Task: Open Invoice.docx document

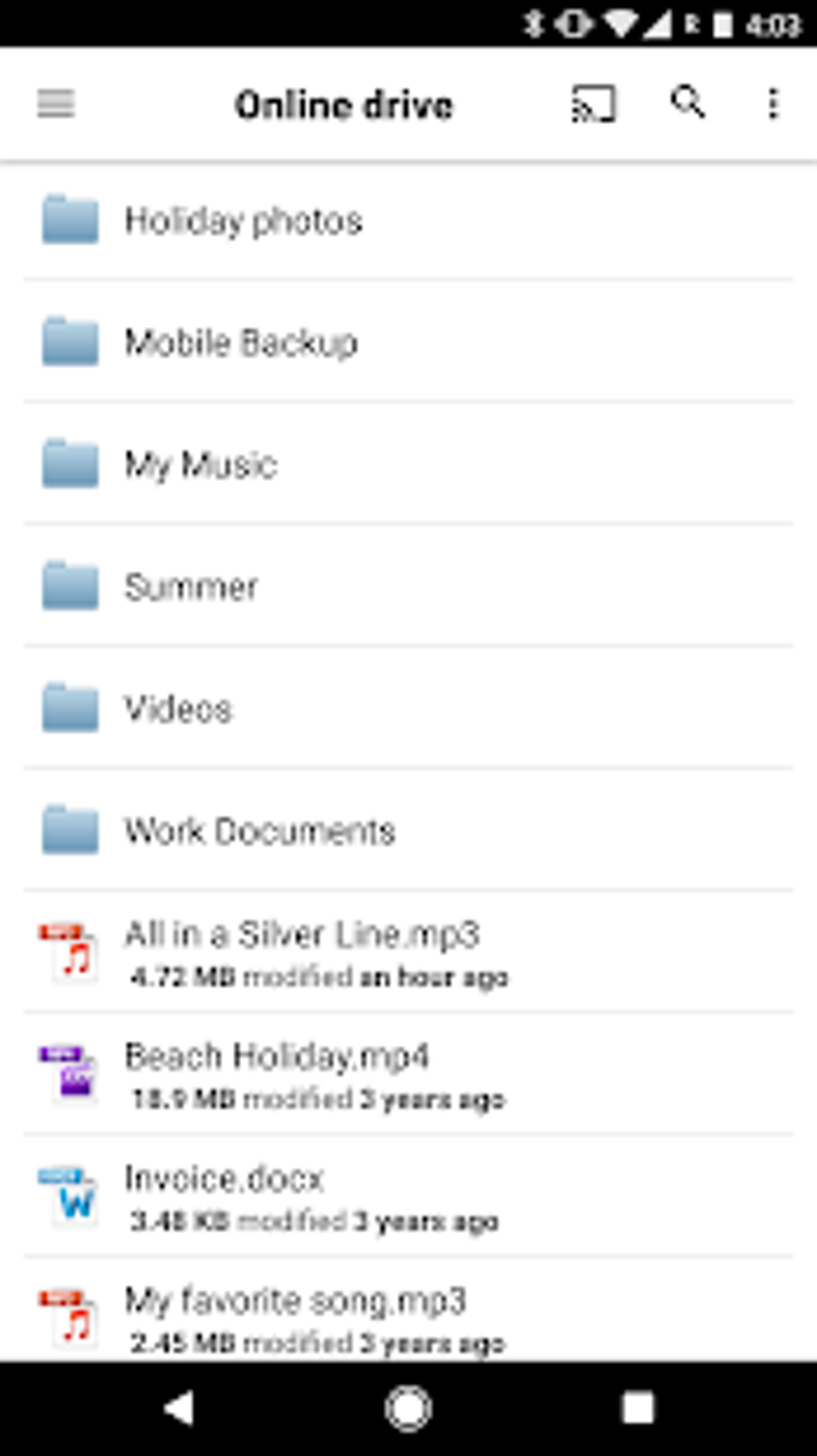Action: (x=408, y=1196)
